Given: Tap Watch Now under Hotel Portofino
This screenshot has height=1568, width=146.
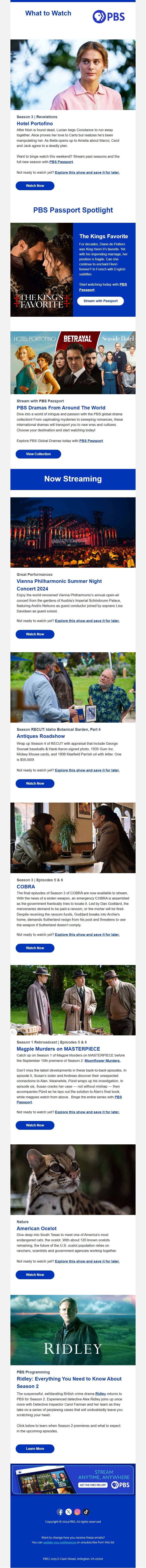Looking at the screenshot, I should (x=35, y=186).
